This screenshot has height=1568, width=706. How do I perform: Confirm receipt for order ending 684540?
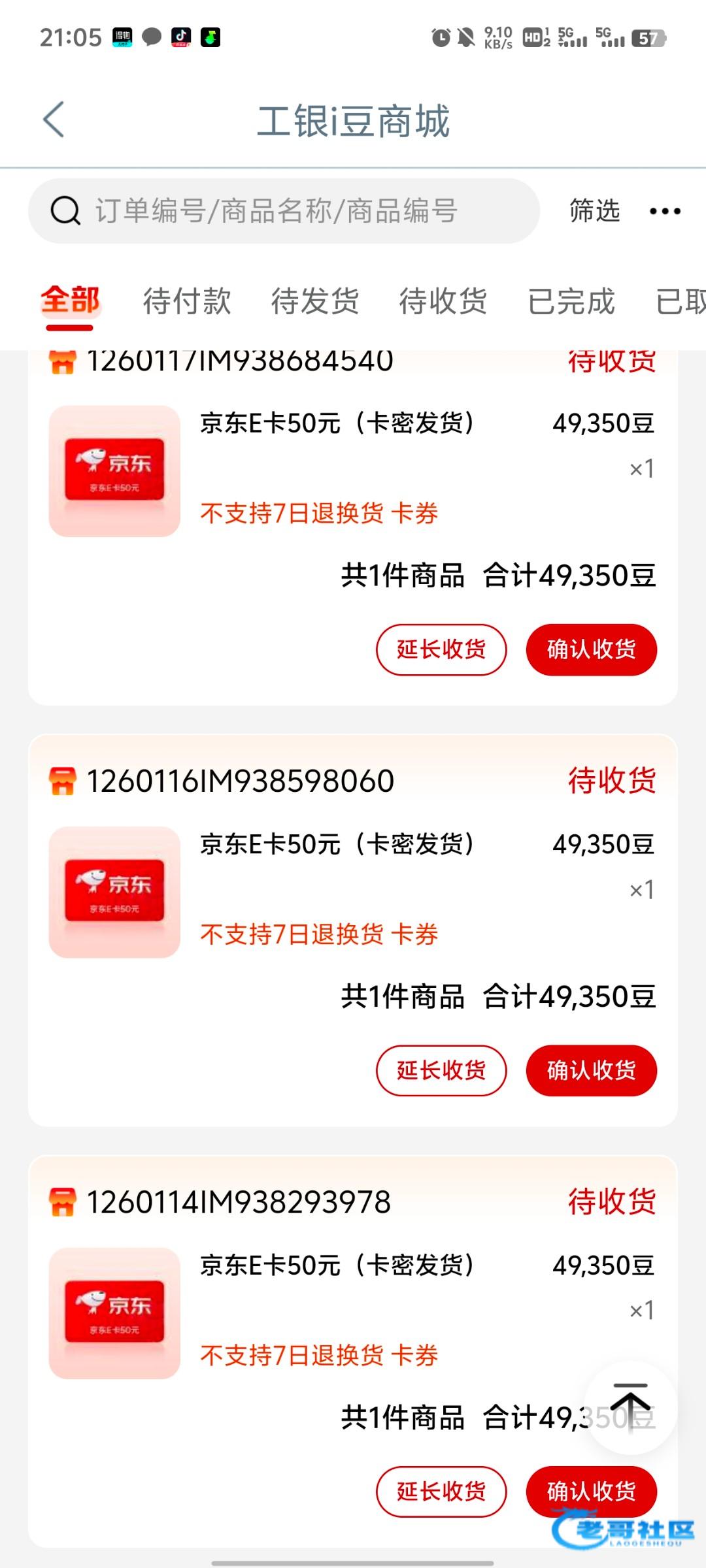(591, 649)
